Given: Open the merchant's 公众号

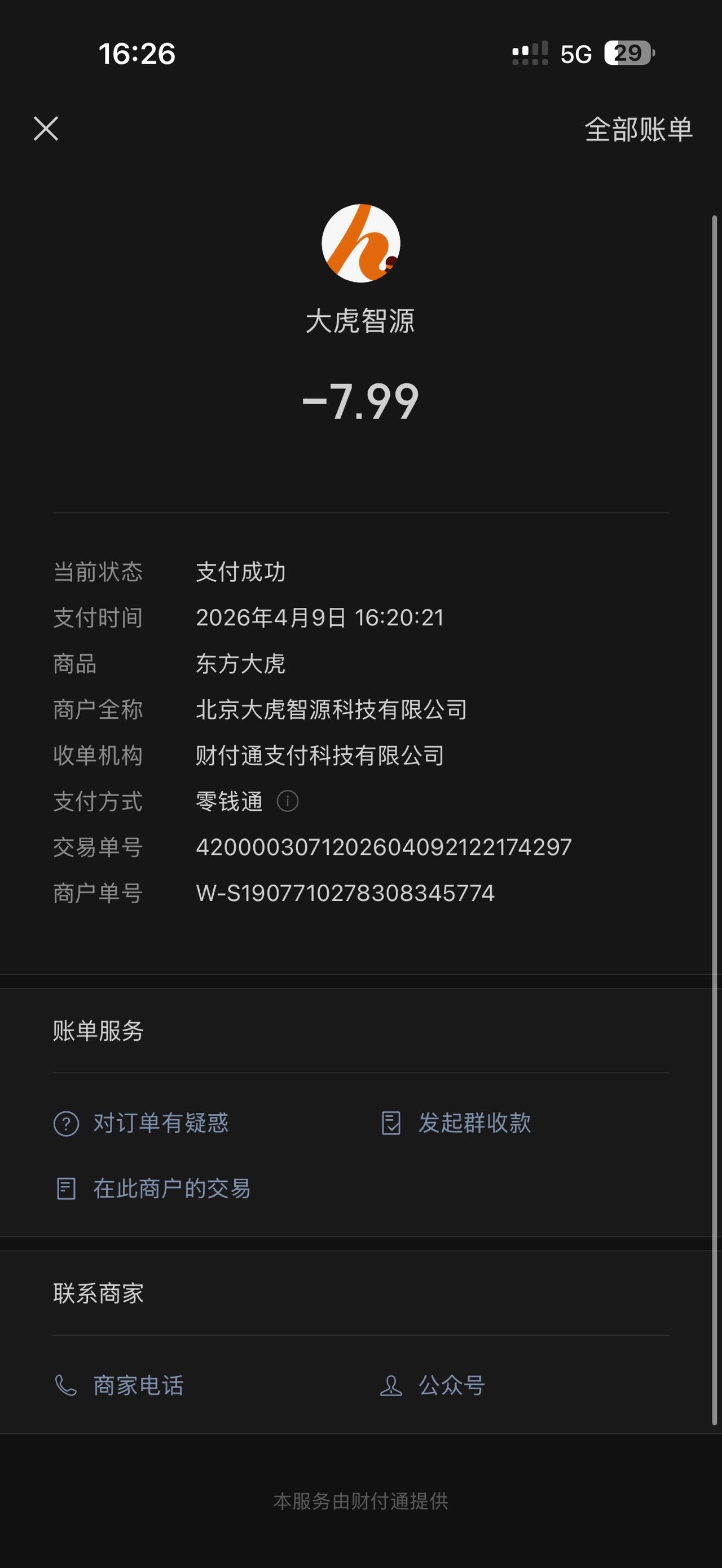Looking at the screenshot, I should (x=432, y=1386).
